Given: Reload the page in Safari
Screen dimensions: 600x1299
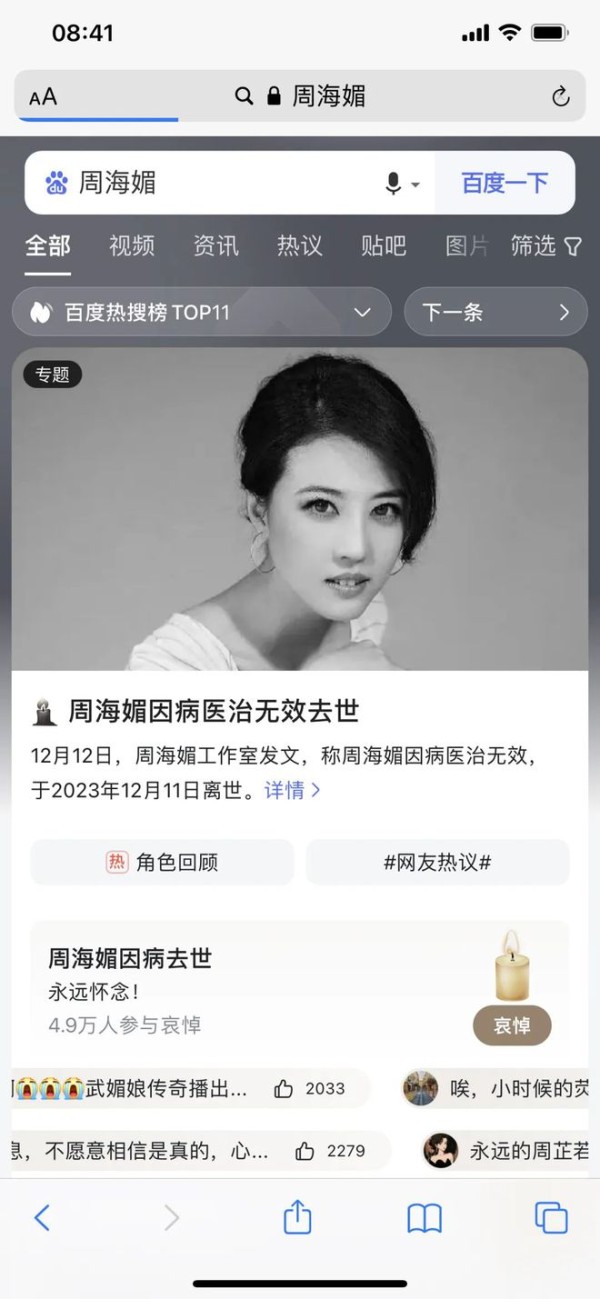Looking at the screenshot, I should pyautogui.click(x=560, y=97).
